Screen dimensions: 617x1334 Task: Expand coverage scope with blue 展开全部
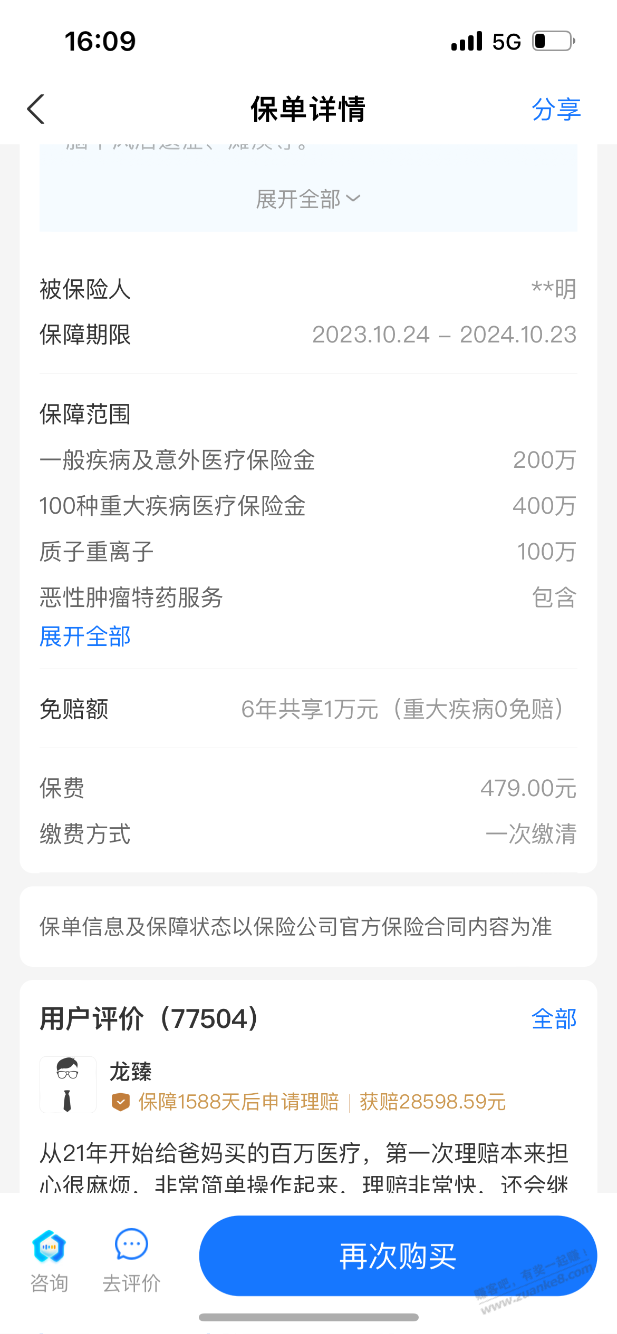point(85,637)
